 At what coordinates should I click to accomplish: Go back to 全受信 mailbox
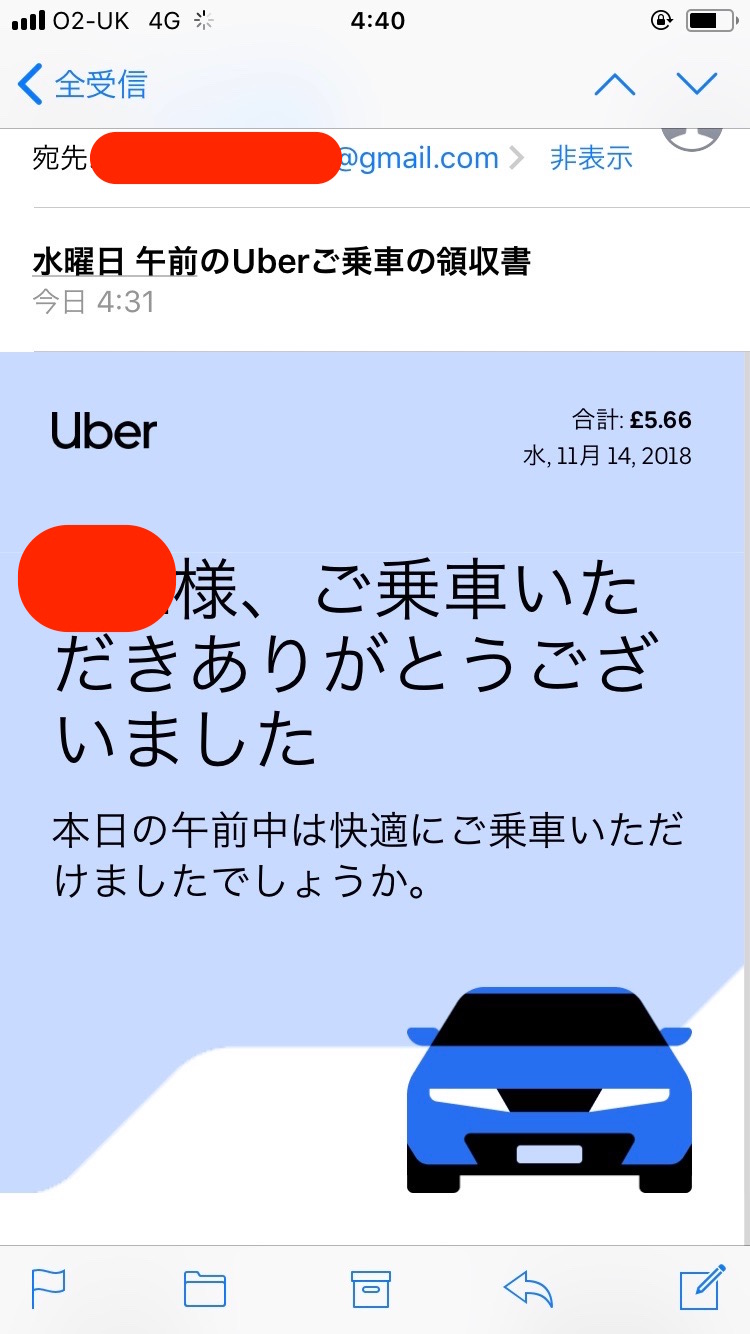click(83, 84)
